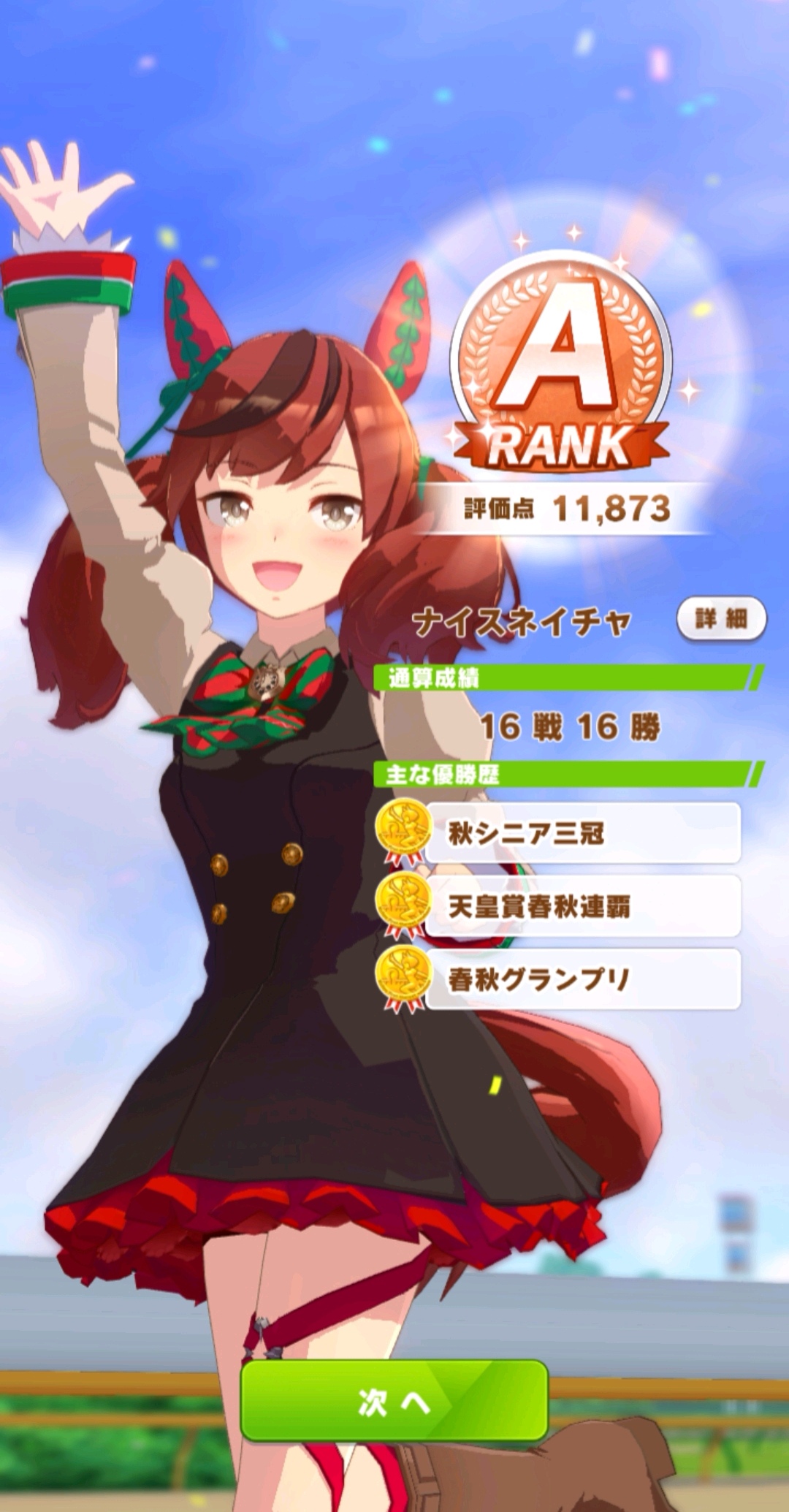Viewport: 789px width, 1512px height.
Task: Open 詳細 (Details) for ナイスネイチャ
Action: coord(721,619)
